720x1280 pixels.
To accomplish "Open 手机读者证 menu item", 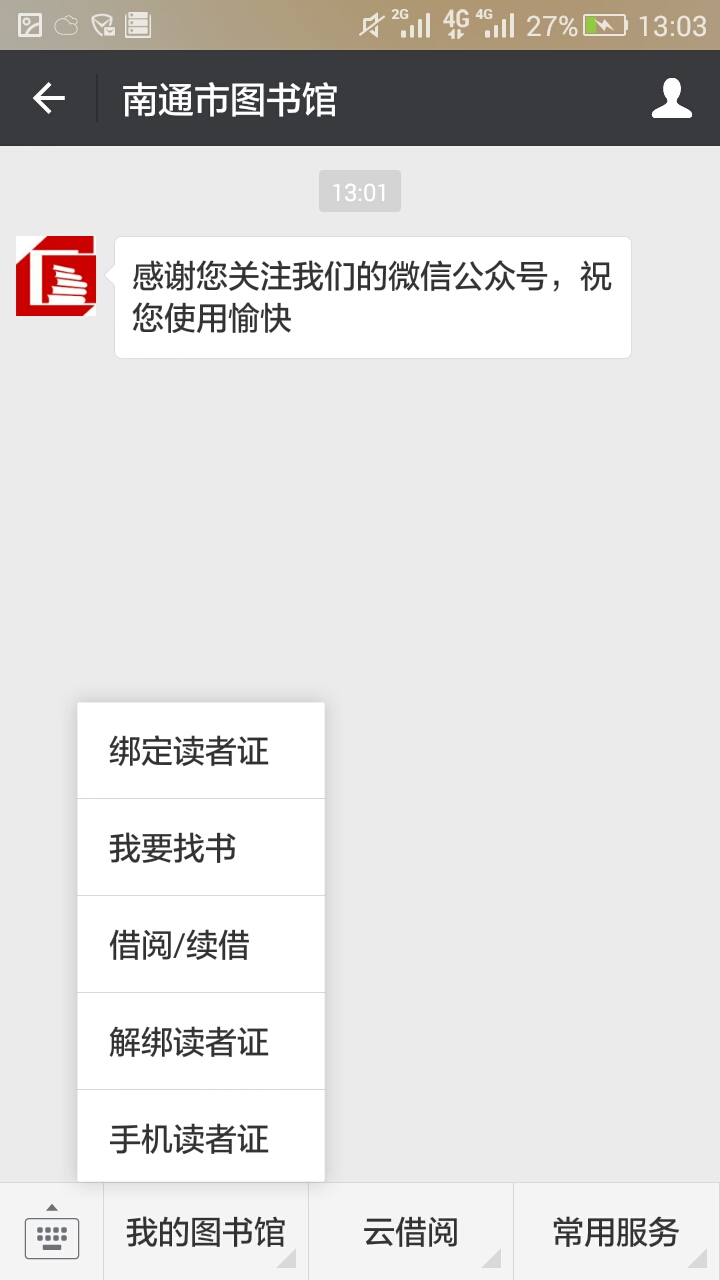I will click(x=201, y=1137).
